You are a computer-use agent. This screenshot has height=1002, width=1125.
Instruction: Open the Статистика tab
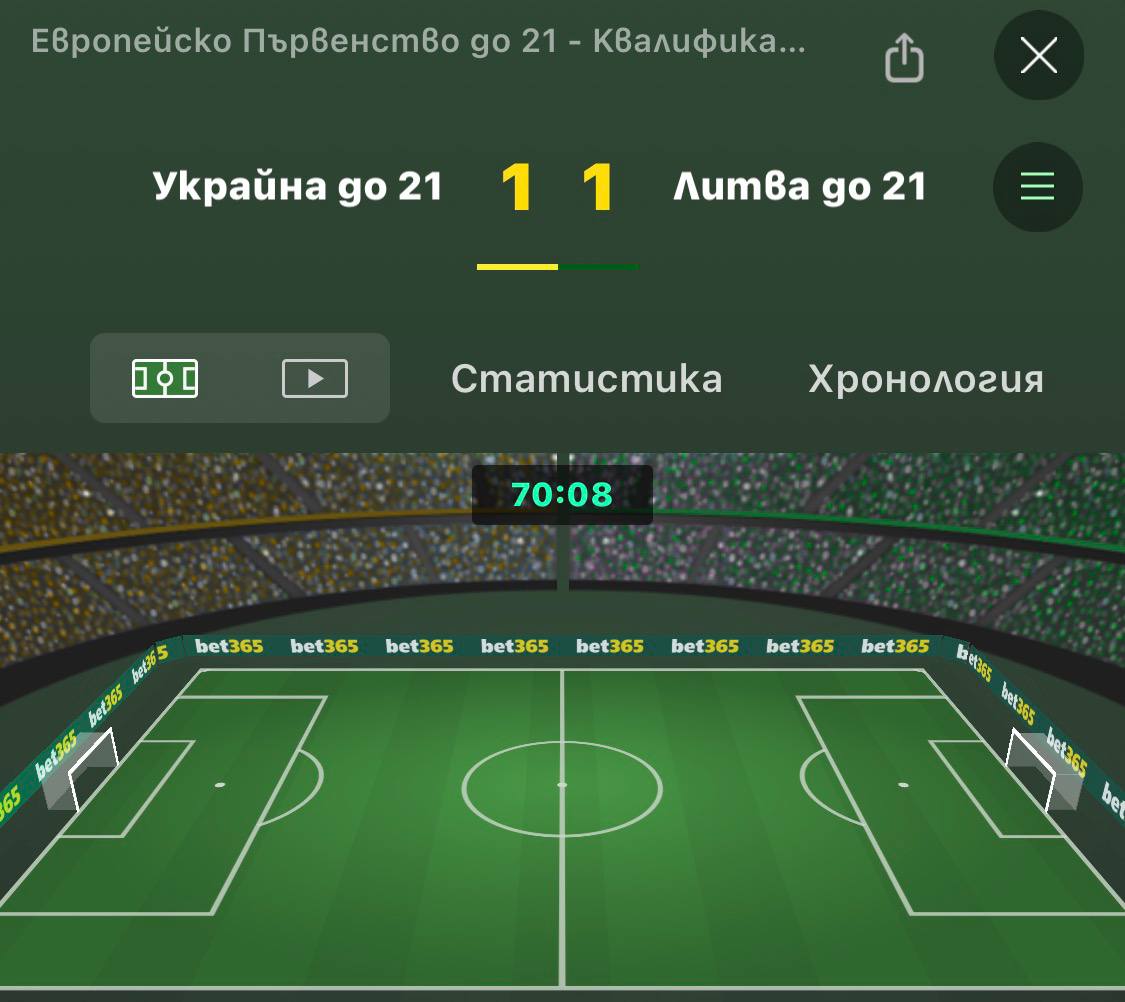[586, 379]
